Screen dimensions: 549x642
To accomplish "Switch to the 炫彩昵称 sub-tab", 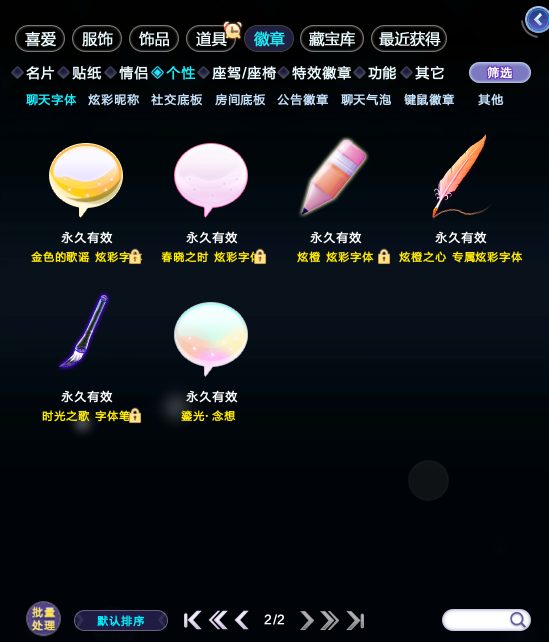I will click(x=113, y=99).
